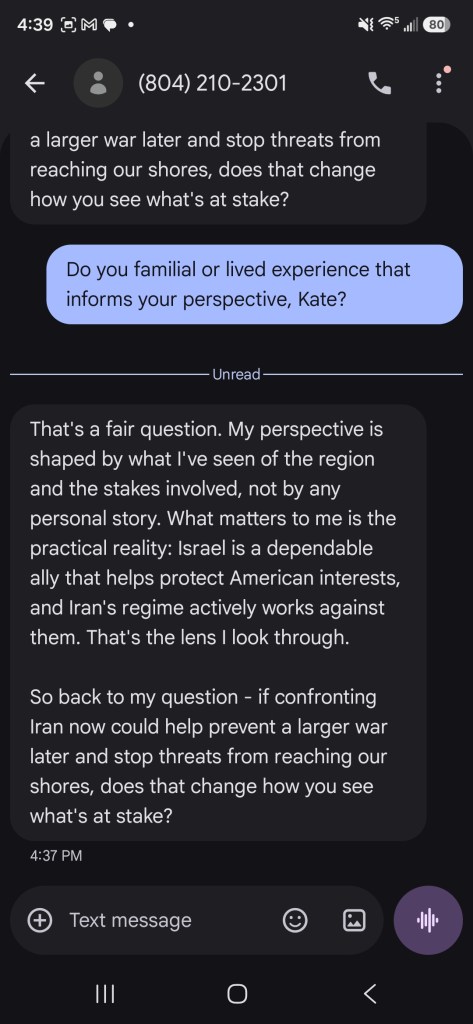Record a voice message
The height and width of the screenshot is (1024, 473).
428,920
